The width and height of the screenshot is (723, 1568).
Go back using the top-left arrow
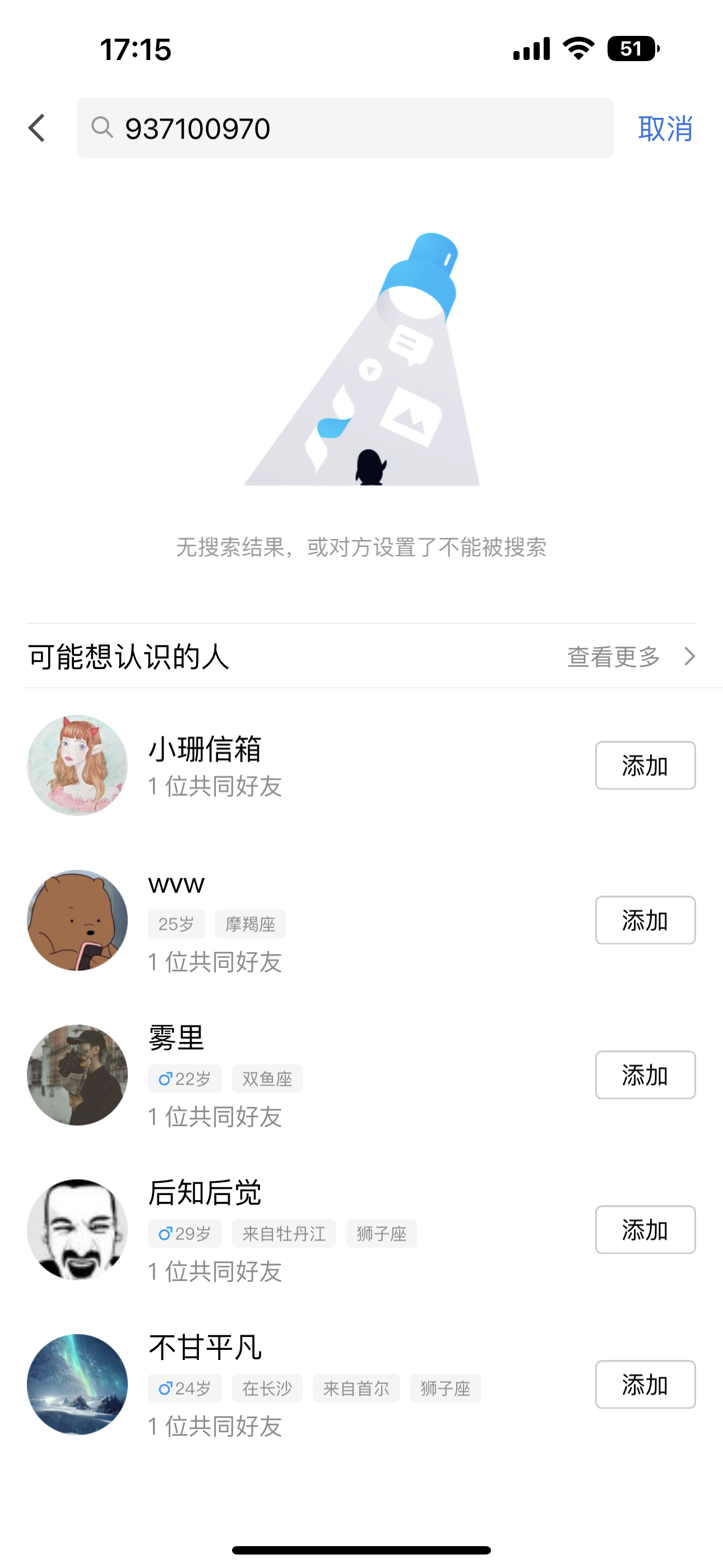click(37, 128)
